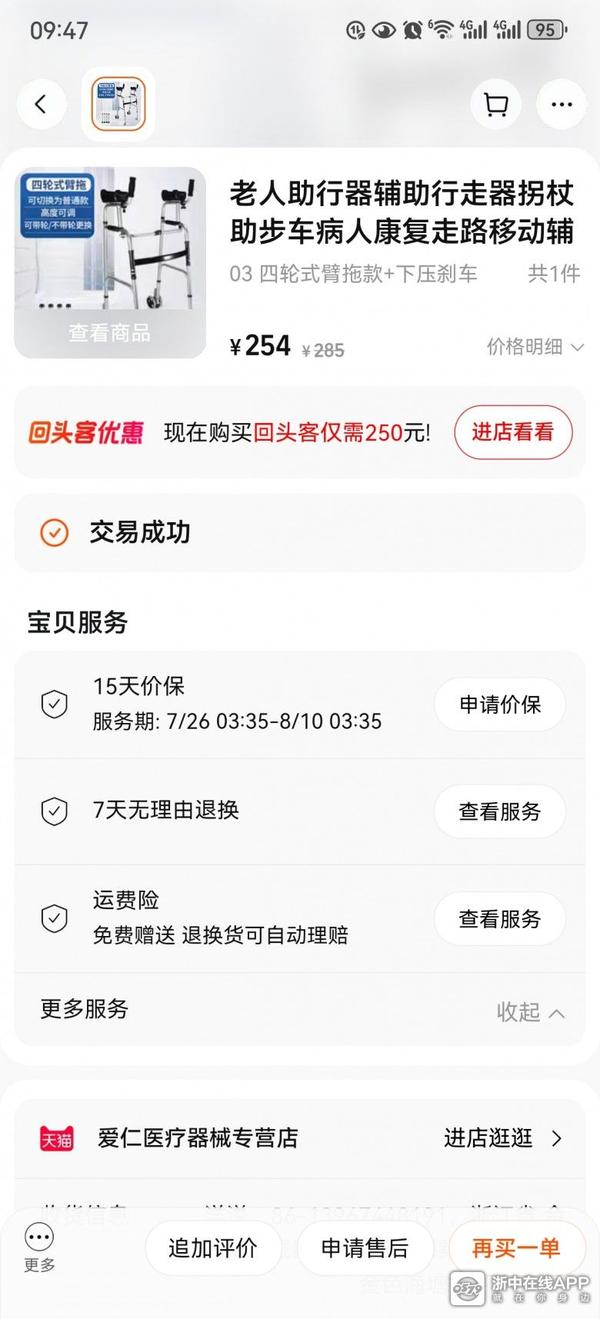
Task: Enter the store via 进店逛逛
Action: (503, 1138)
